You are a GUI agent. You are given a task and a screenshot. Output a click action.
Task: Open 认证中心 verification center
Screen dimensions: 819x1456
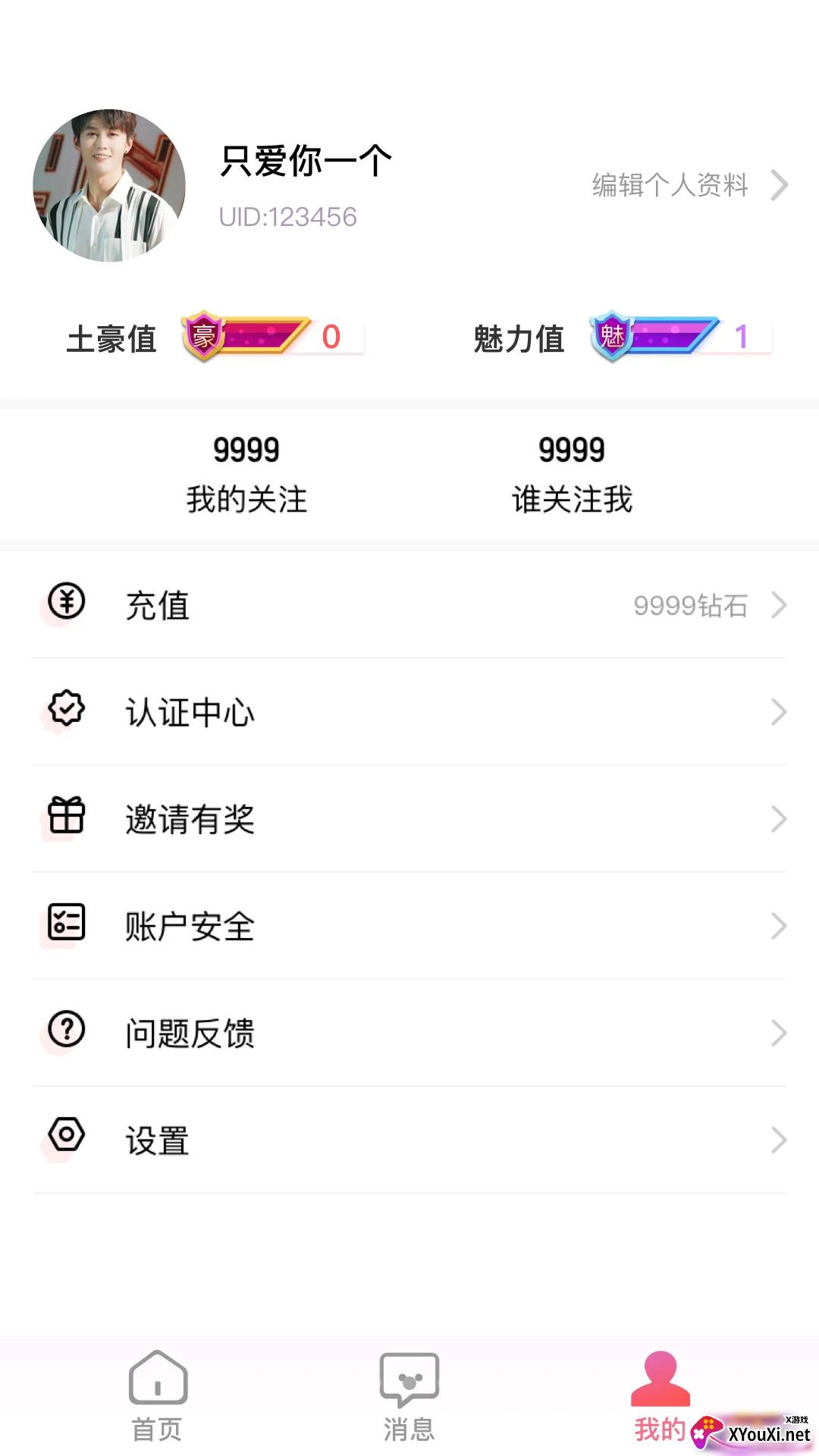[409, 712]
